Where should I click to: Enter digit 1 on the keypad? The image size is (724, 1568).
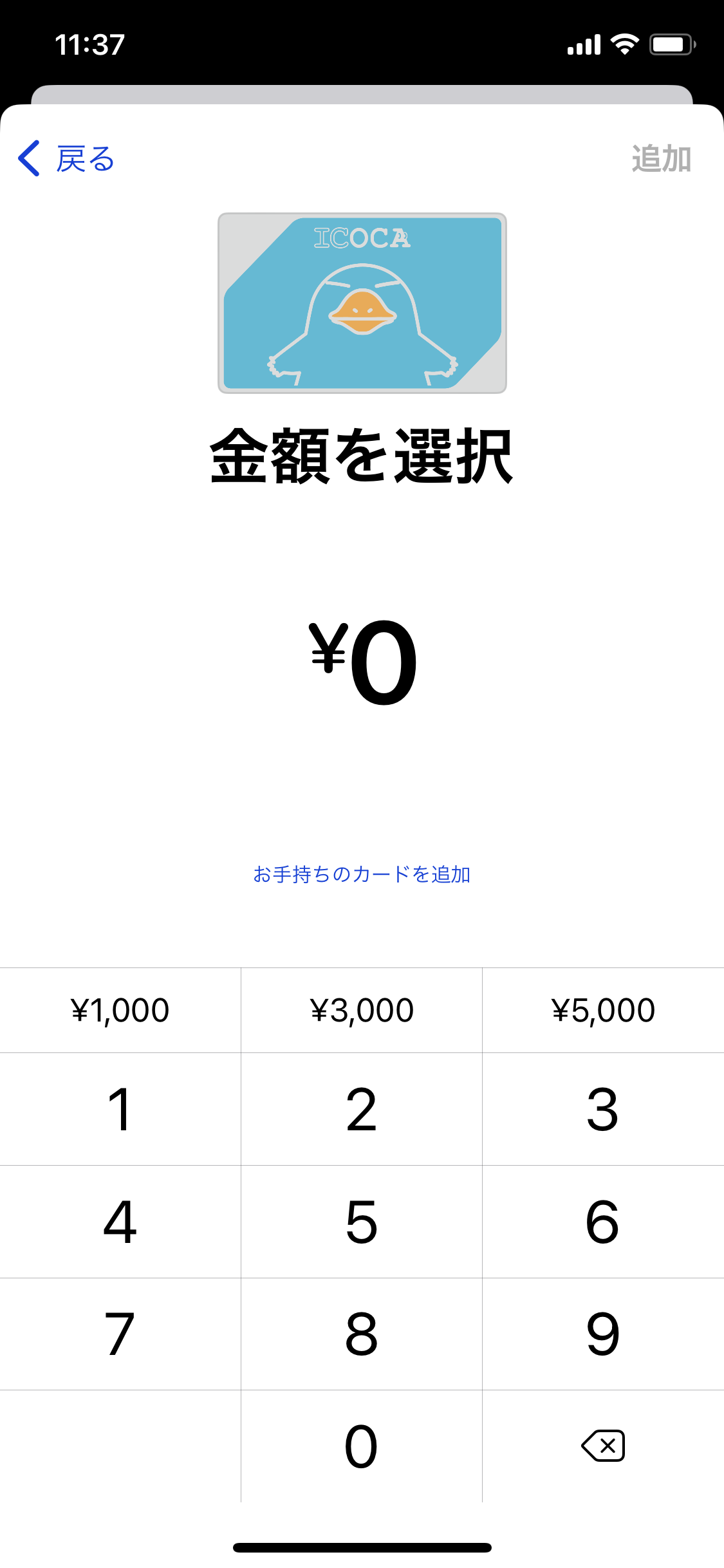click(x=120, y=1109)
